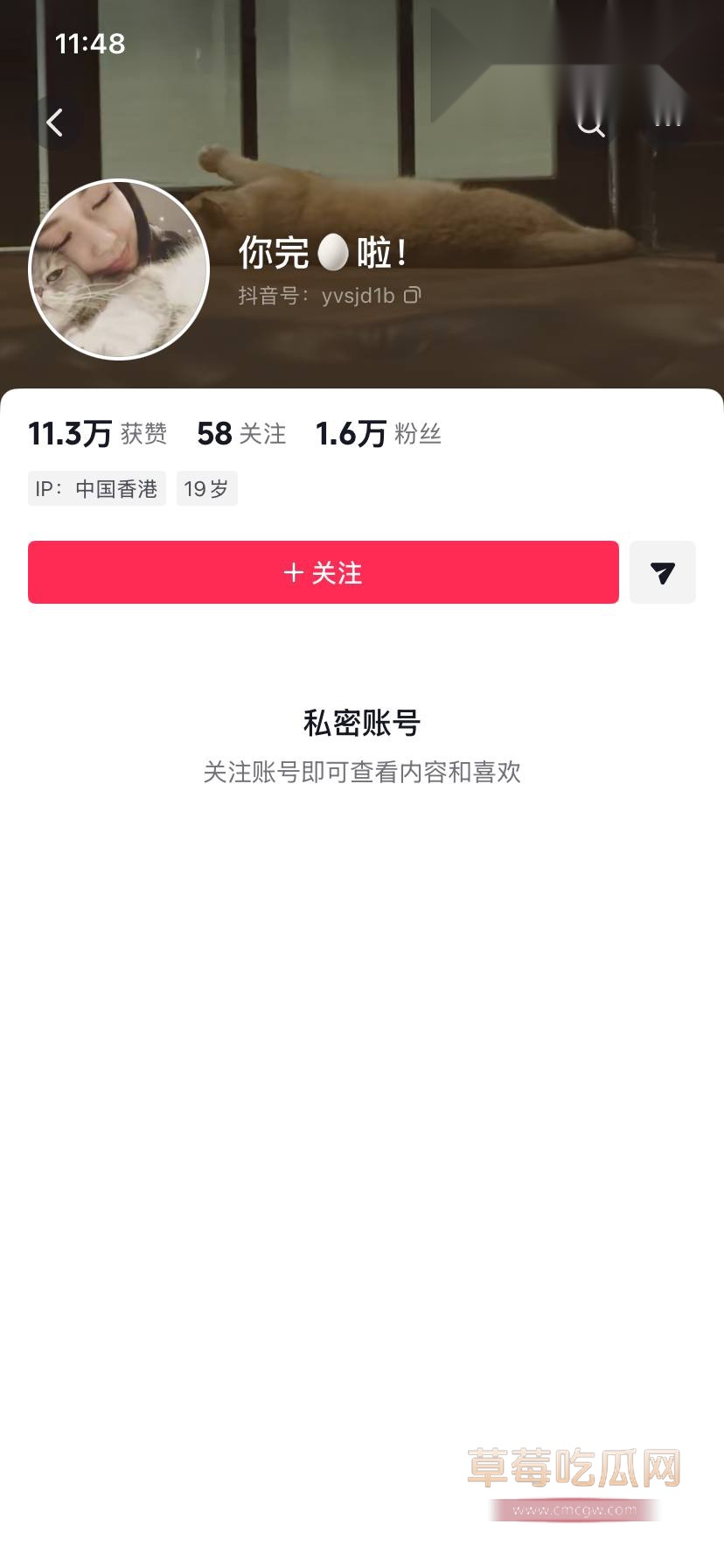View the profile avatar photo
This screenshot has height=1568, width=724.
[x=119, y=269]
